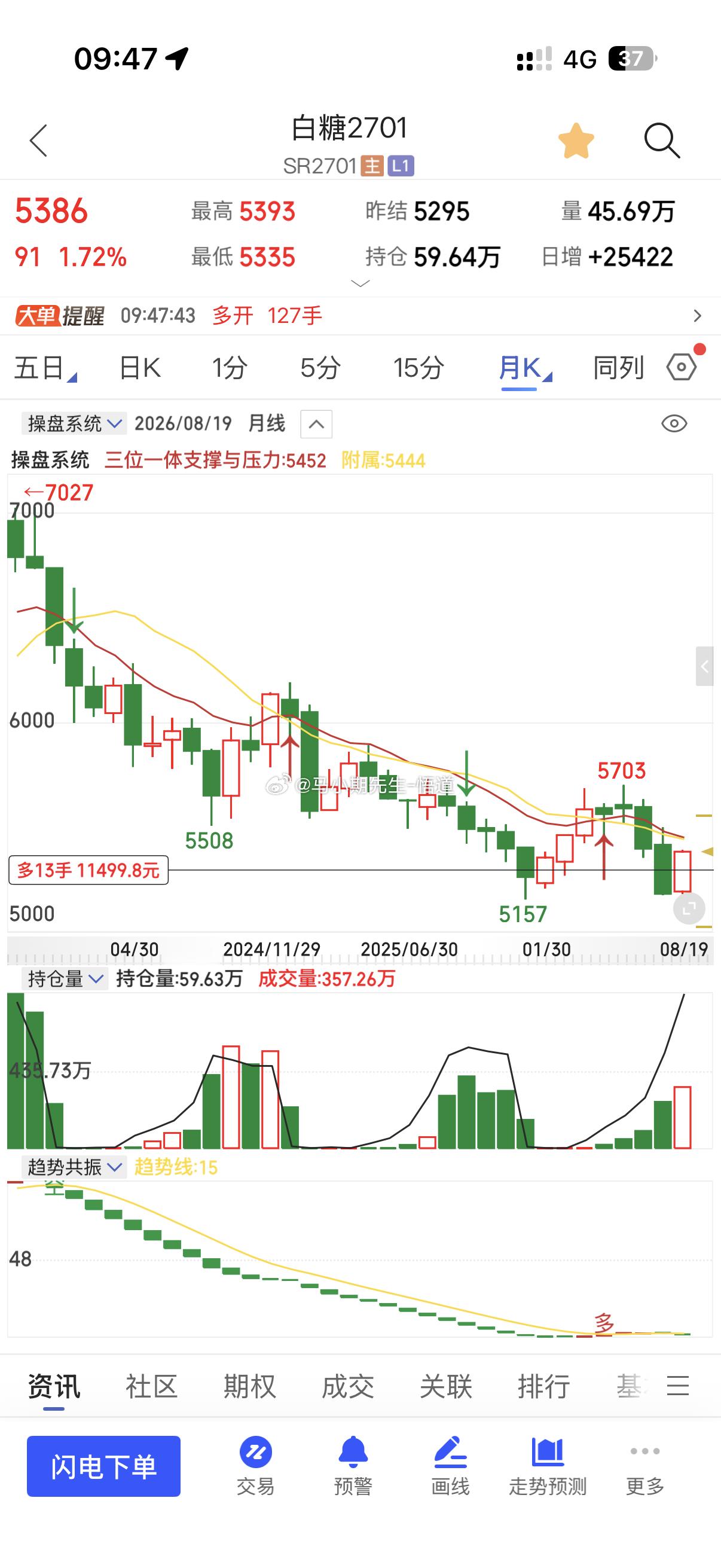The width and height of the screenshot is (721, 1568).
Task: Open the 画线 drawing tool
Action: coord(450,1466)
